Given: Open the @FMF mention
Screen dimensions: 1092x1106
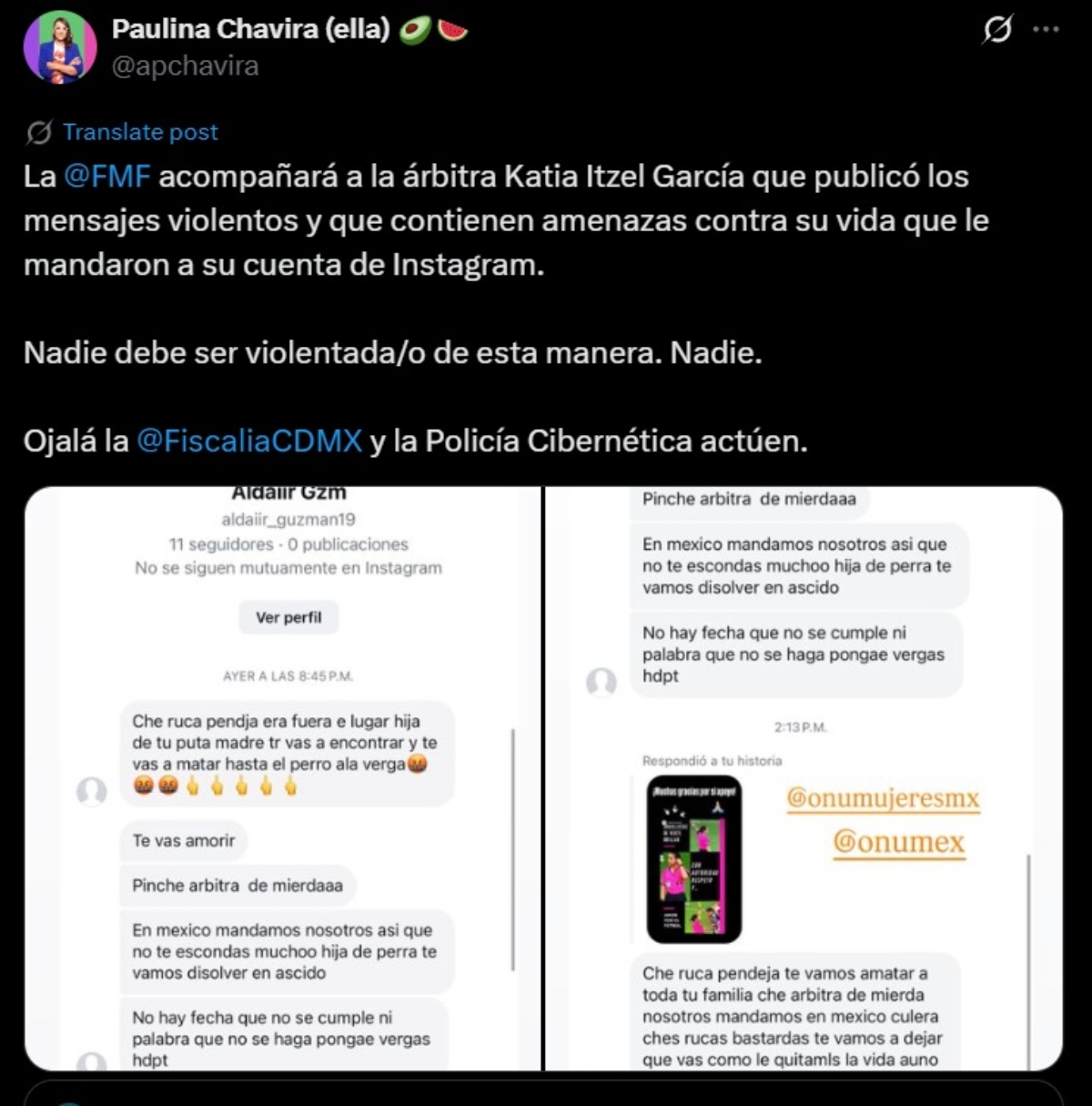Looking at the screenshot, I should click(106, 176).
